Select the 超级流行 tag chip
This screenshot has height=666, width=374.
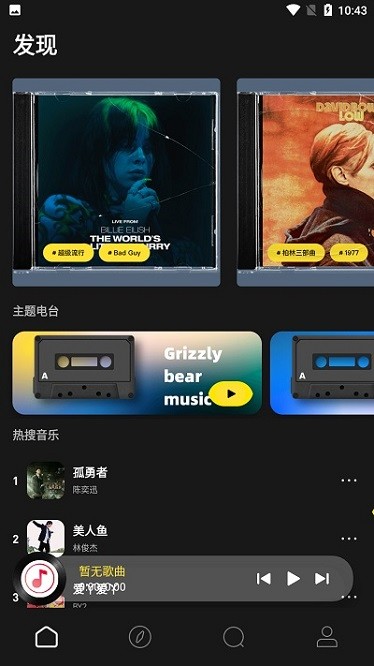pyautogui.click(x=68, y=253)
